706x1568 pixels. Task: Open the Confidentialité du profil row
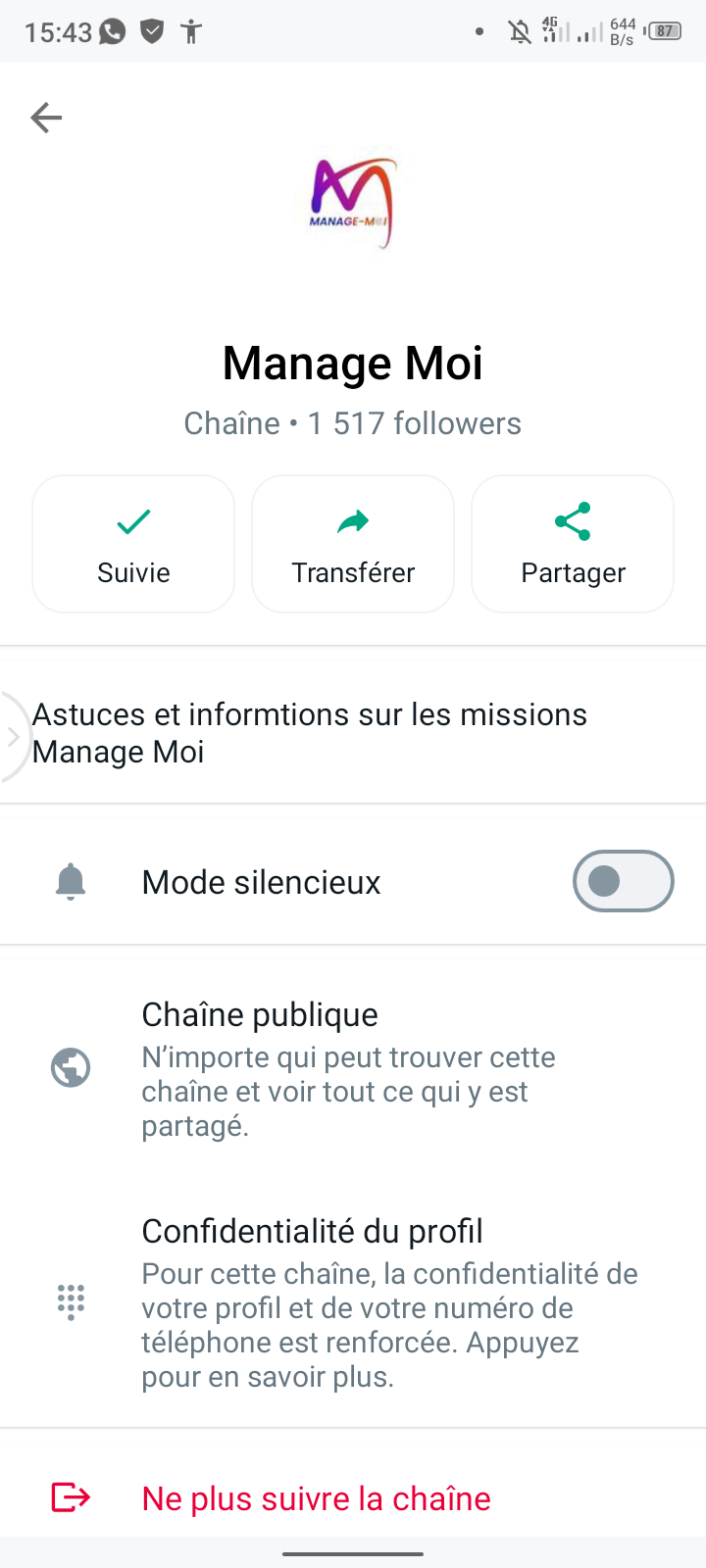[353, 1303]
